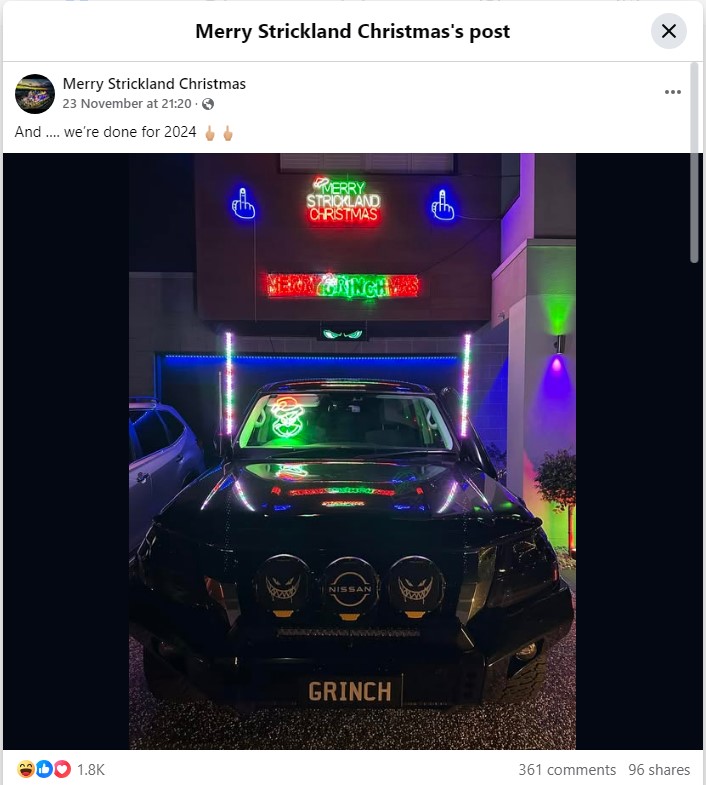Viewport: 706px width, 785px height.
Task: View the 361 comments
Action: pyautogui.click(x=567, y=769)
